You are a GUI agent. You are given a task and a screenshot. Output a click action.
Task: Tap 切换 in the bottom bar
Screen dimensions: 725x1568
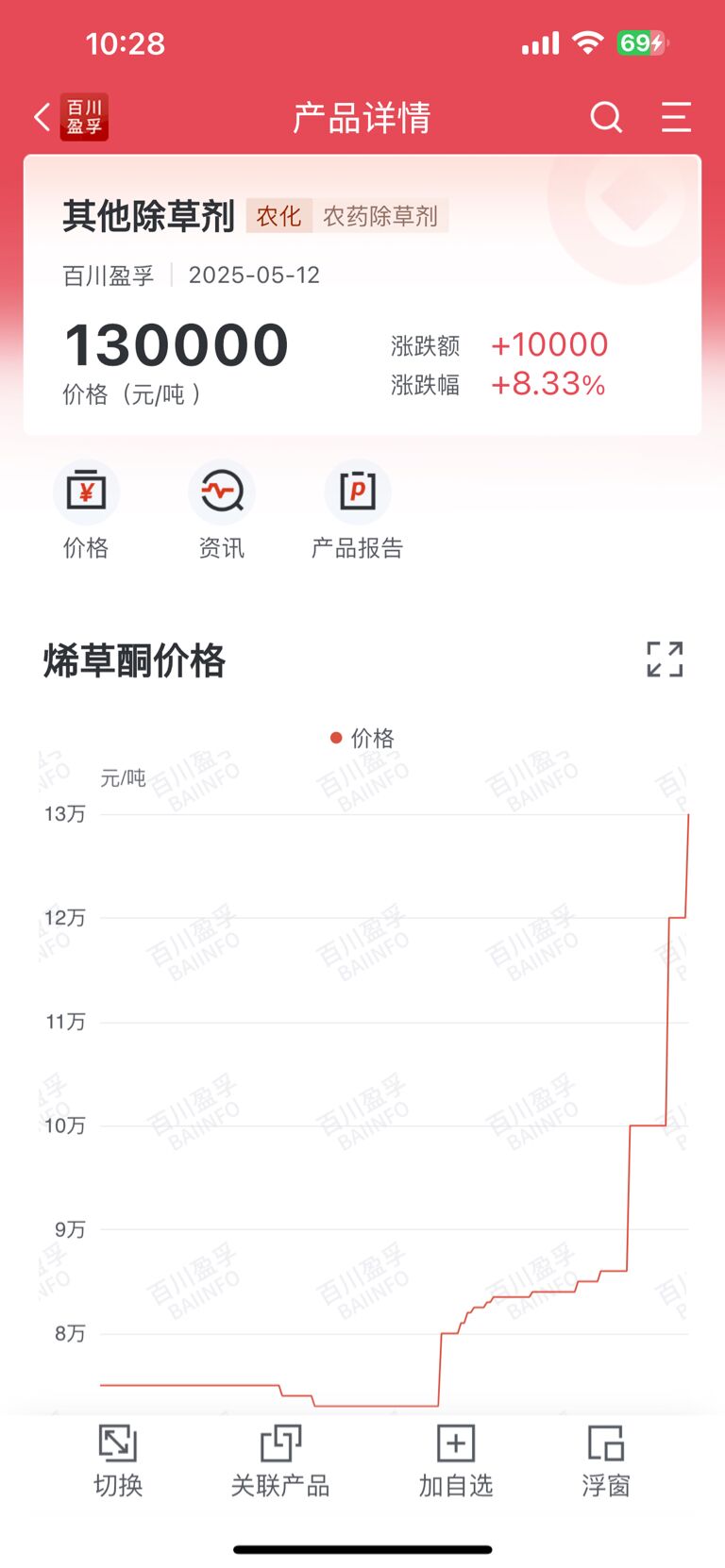pyautogui.click(x=118, y=1460)
